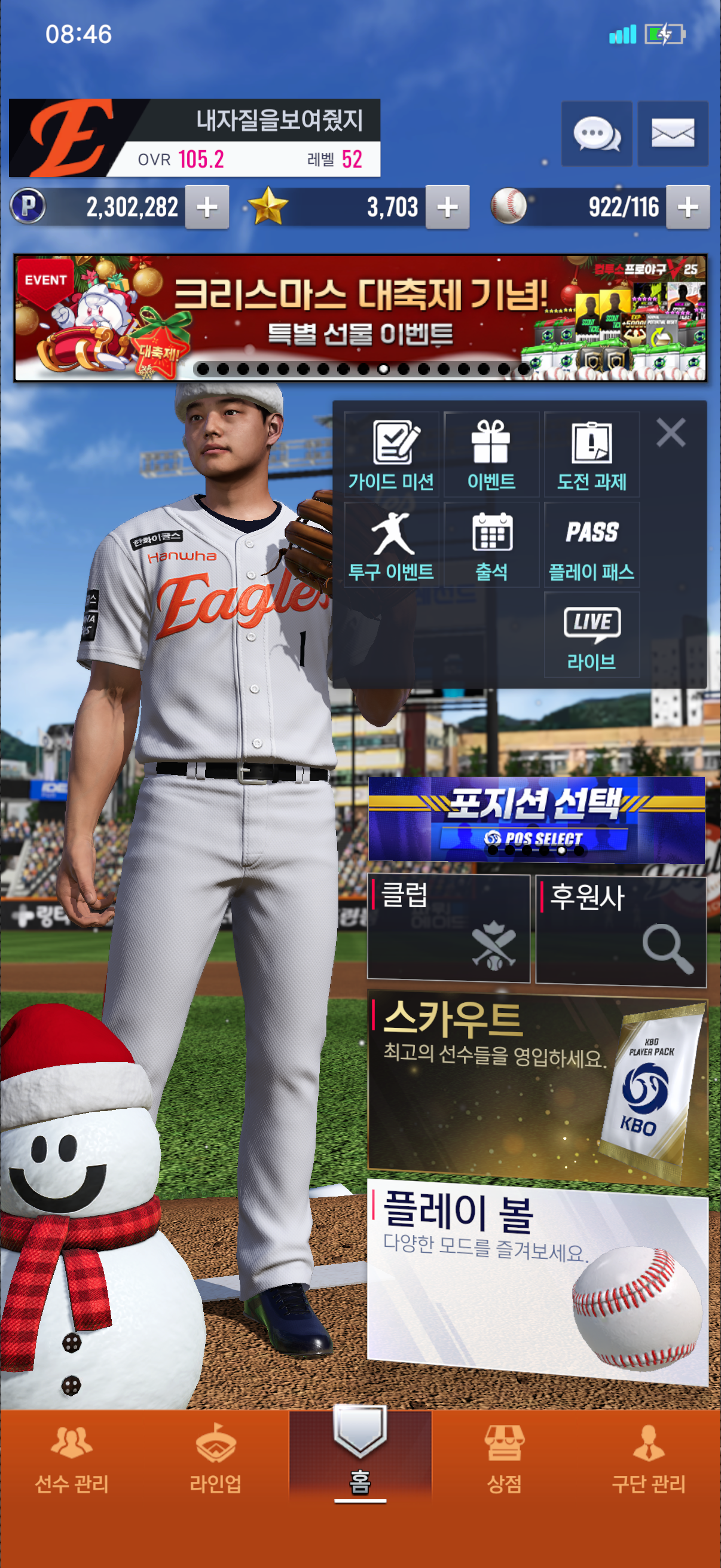Open the chat bubble icon
Viewport: 721px width, 1568px height.
[x=595, y=133]
